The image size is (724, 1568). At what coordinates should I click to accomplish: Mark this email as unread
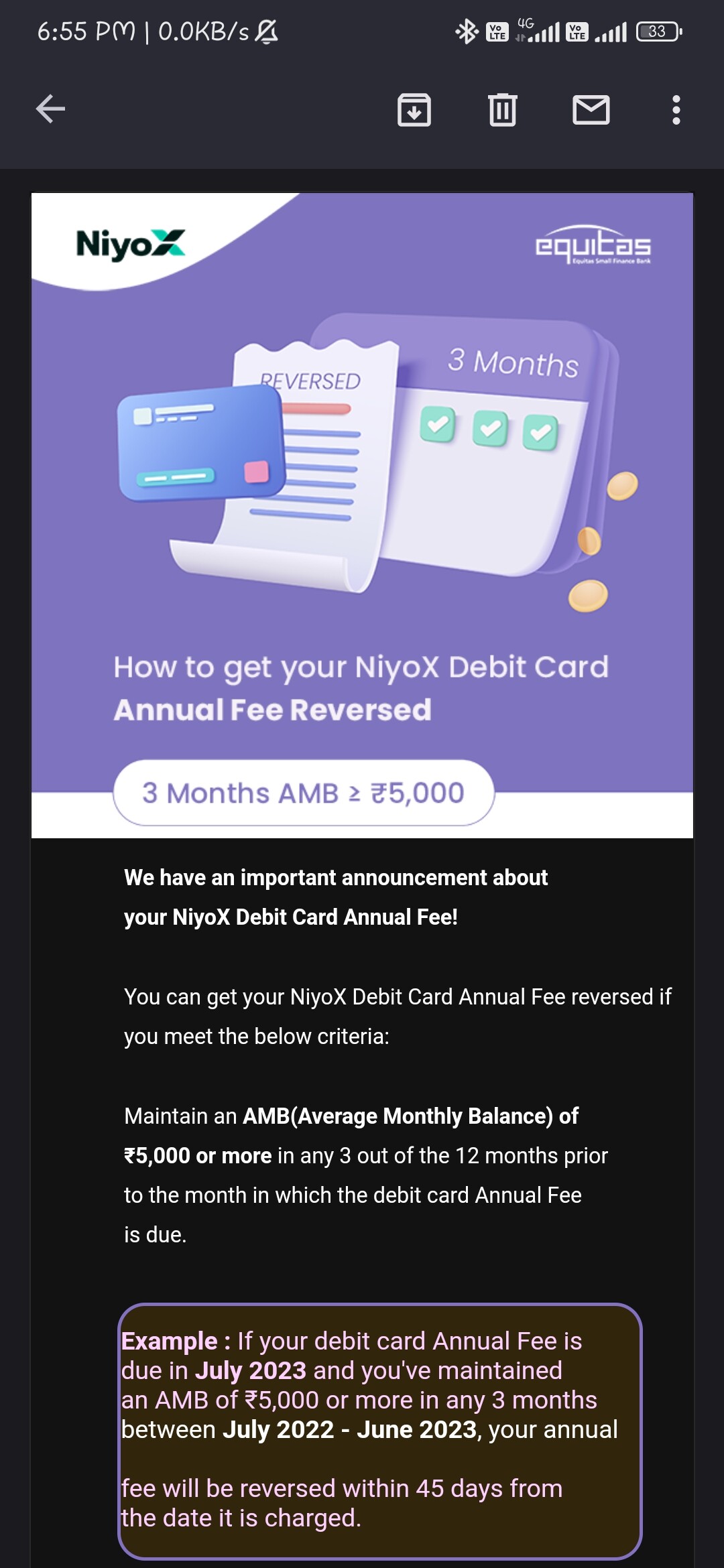[591, 110]
